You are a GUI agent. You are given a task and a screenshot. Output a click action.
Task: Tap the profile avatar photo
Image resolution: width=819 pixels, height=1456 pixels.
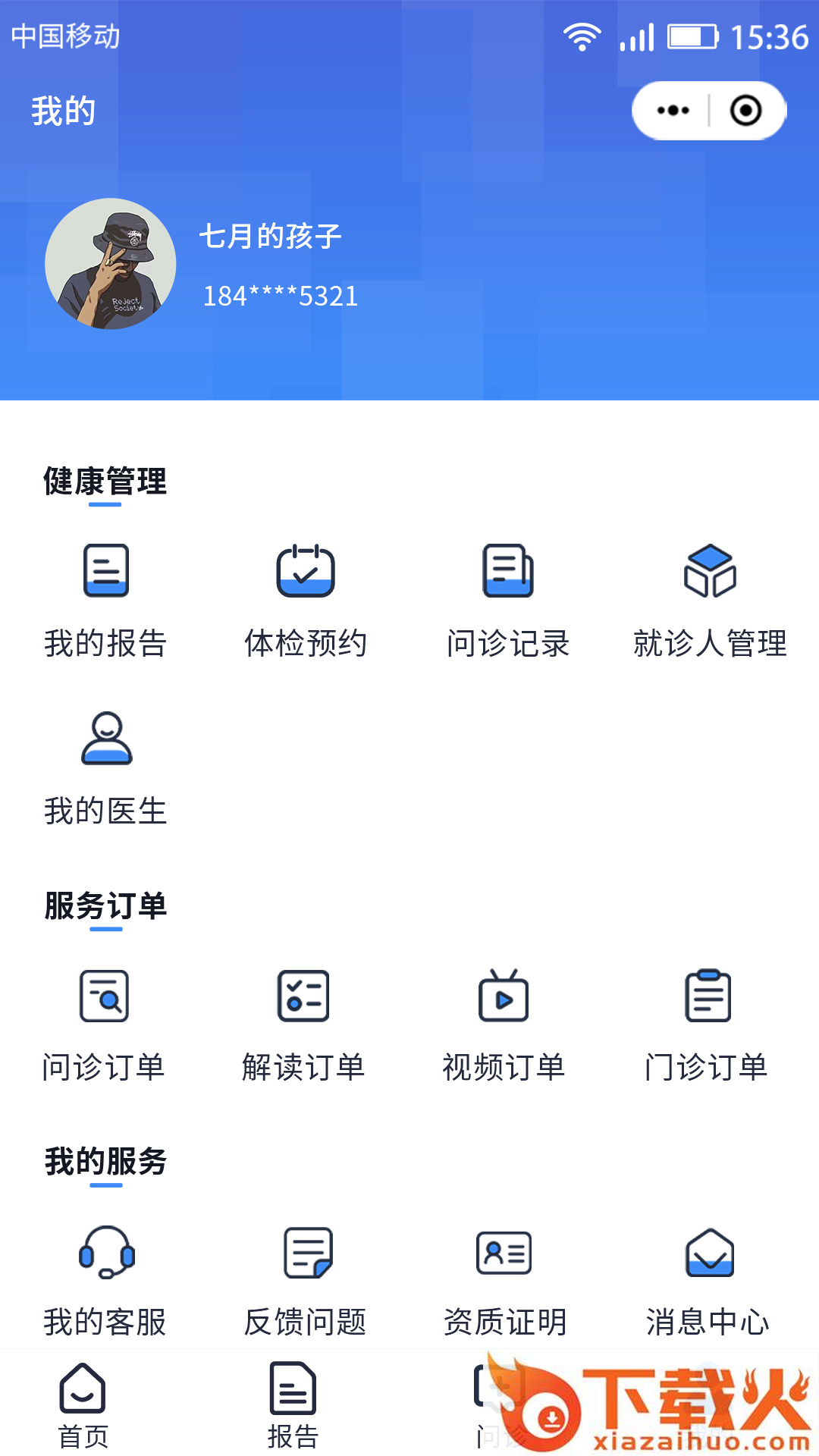[111, 264]
